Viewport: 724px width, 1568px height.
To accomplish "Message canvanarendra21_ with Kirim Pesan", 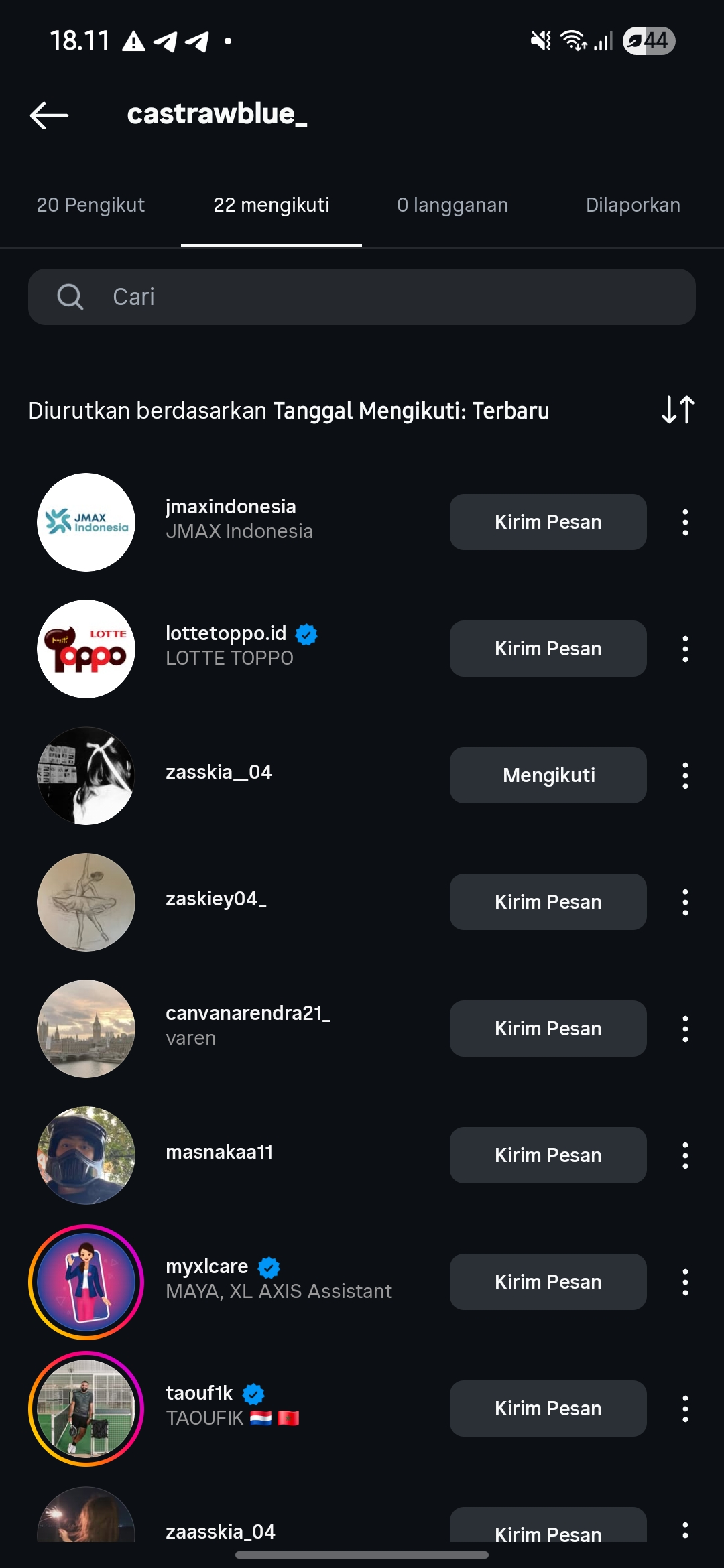I will click(x=548, y=1029).
